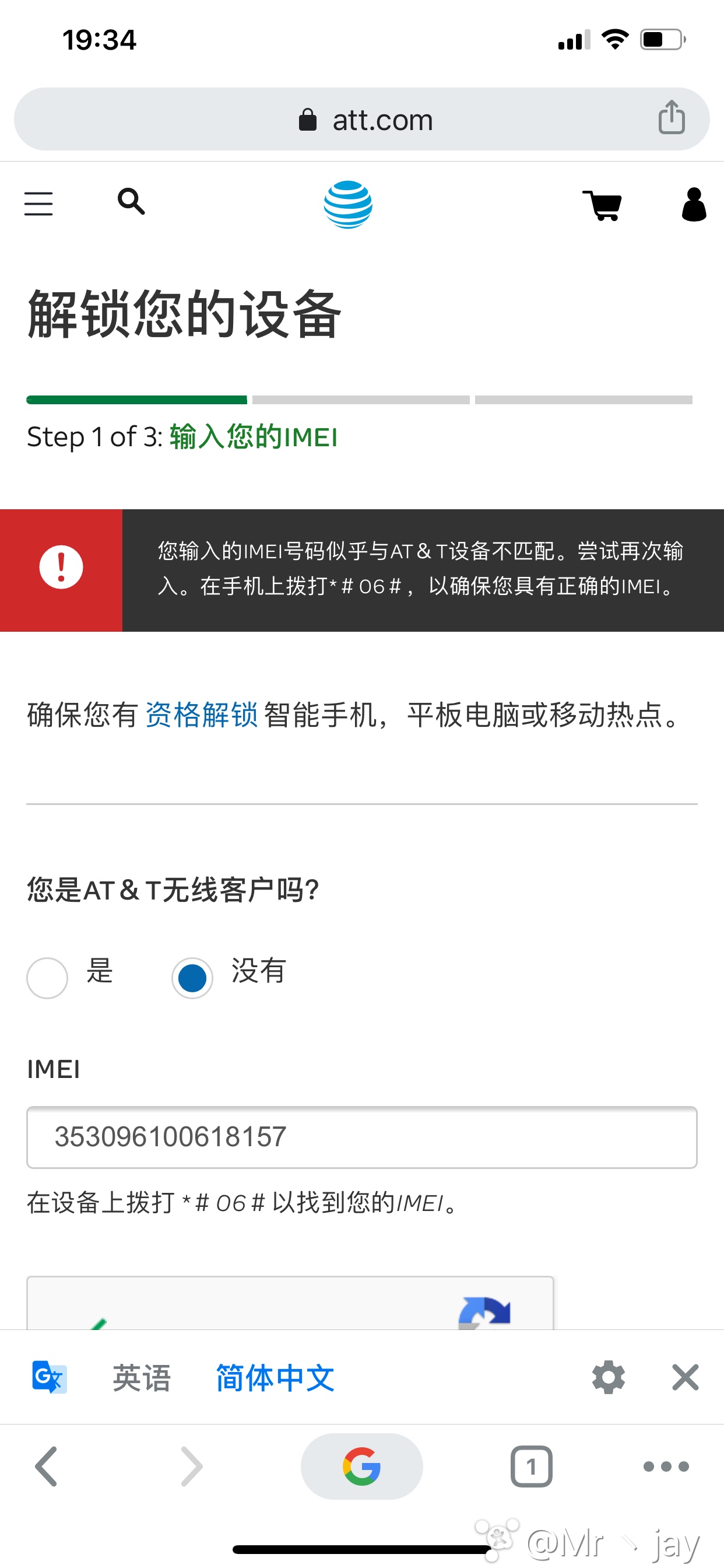Open the browser overflow menu
Viewport: 724px width, 1568px height.
tap(666, 1466)
